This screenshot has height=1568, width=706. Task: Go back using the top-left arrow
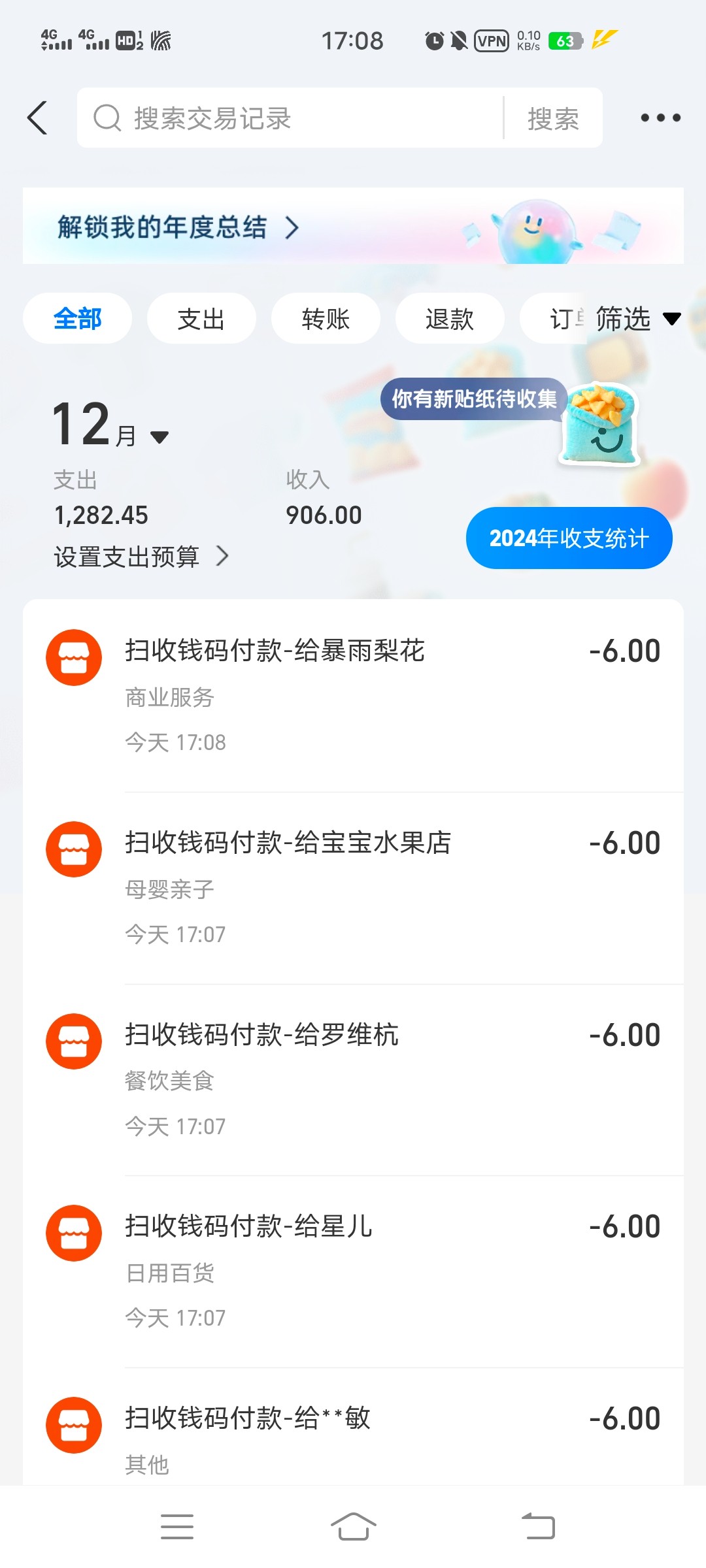(x=38, y=118)
